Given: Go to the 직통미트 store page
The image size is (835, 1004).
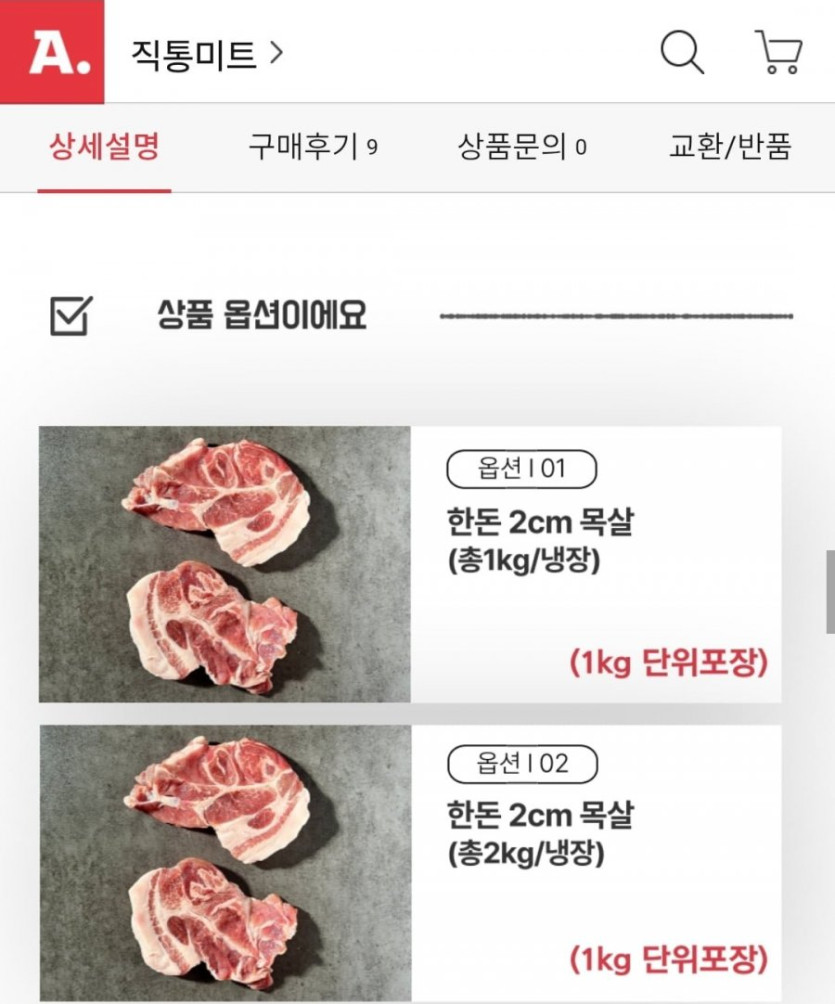Looking at the screenshot, I should click(207, 53).
